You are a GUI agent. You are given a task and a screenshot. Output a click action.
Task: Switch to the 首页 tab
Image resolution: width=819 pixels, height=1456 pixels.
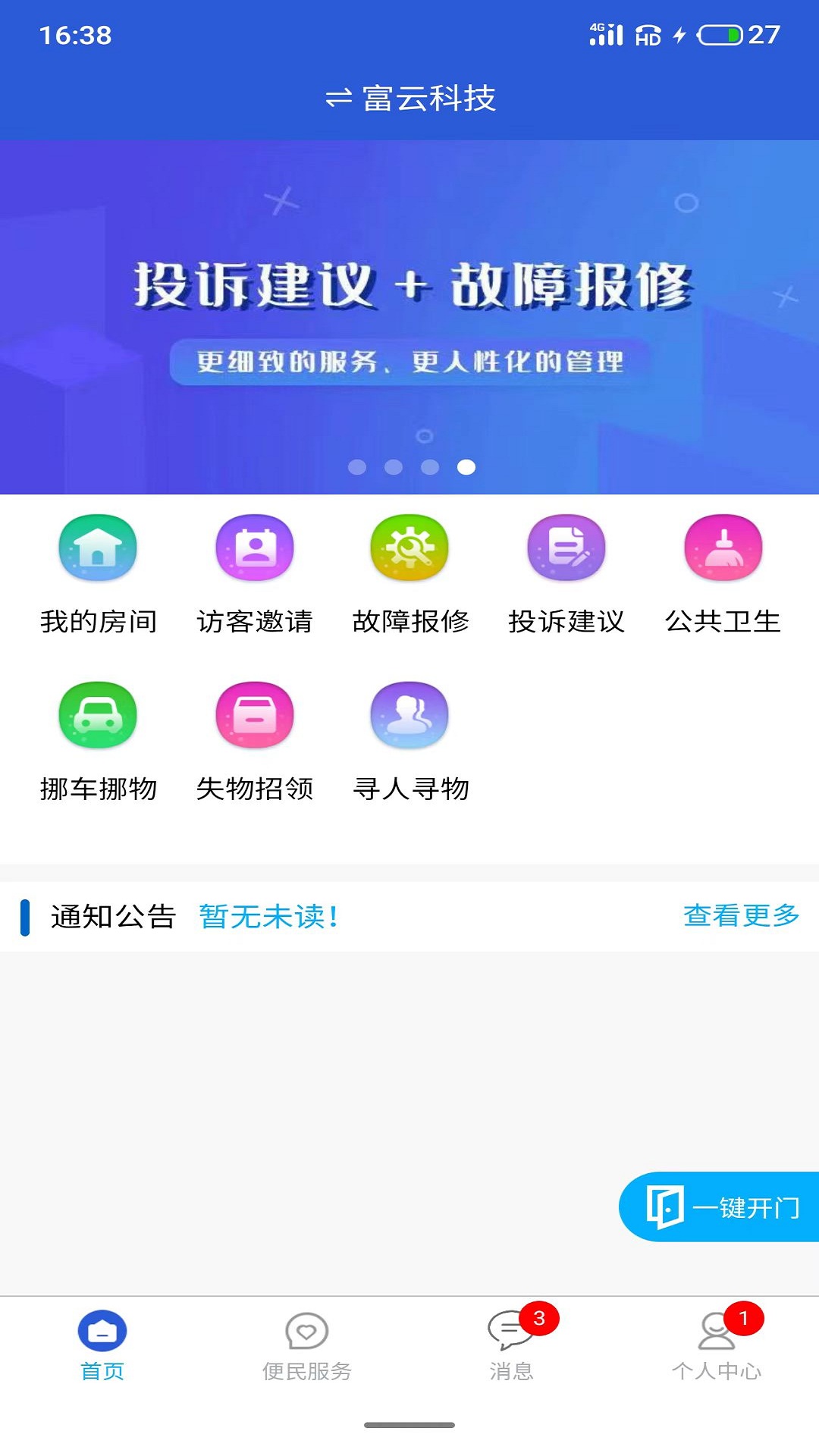(x=102, y=1345)
